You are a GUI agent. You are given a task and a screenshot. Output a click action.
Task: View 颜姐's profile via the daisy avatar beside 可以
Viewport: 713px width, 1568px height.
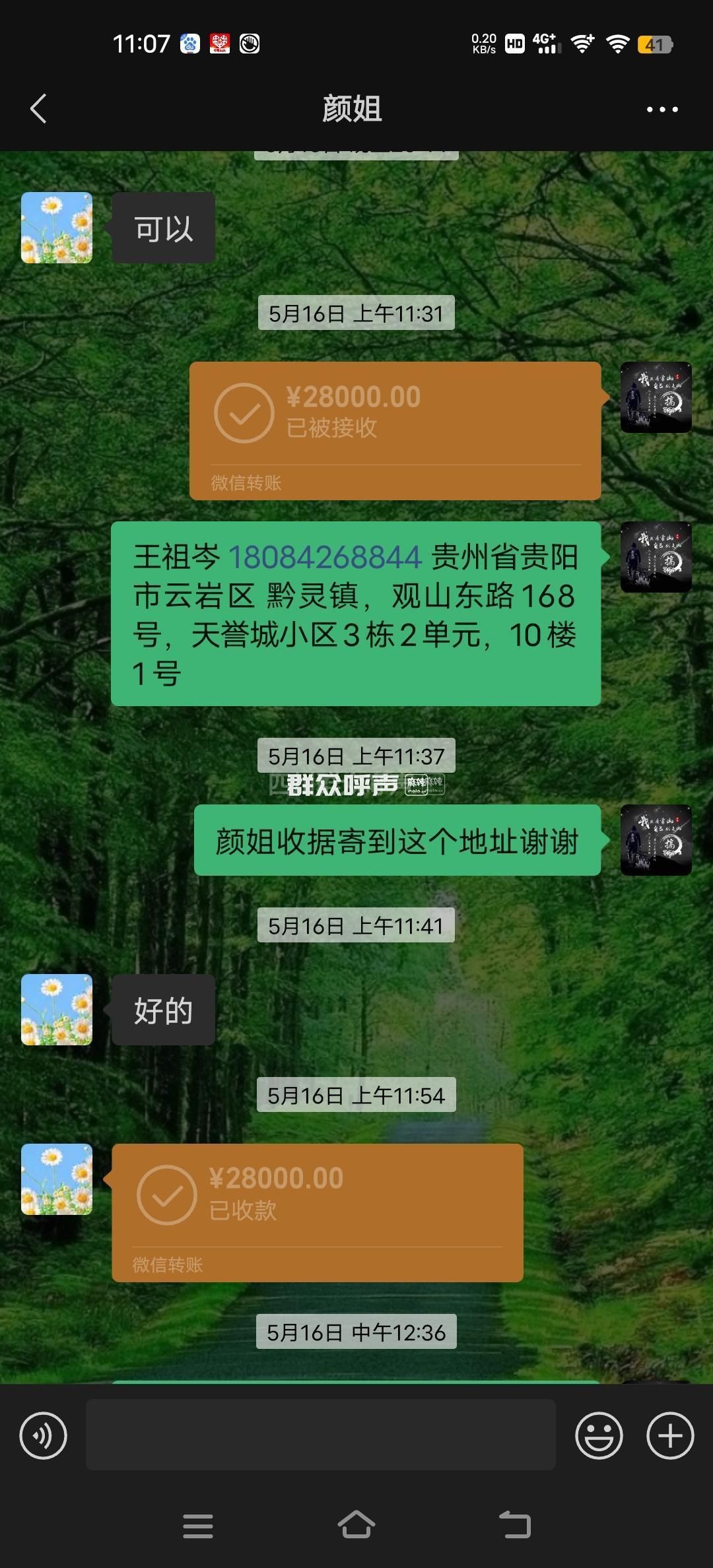click(x=57, y=228)
